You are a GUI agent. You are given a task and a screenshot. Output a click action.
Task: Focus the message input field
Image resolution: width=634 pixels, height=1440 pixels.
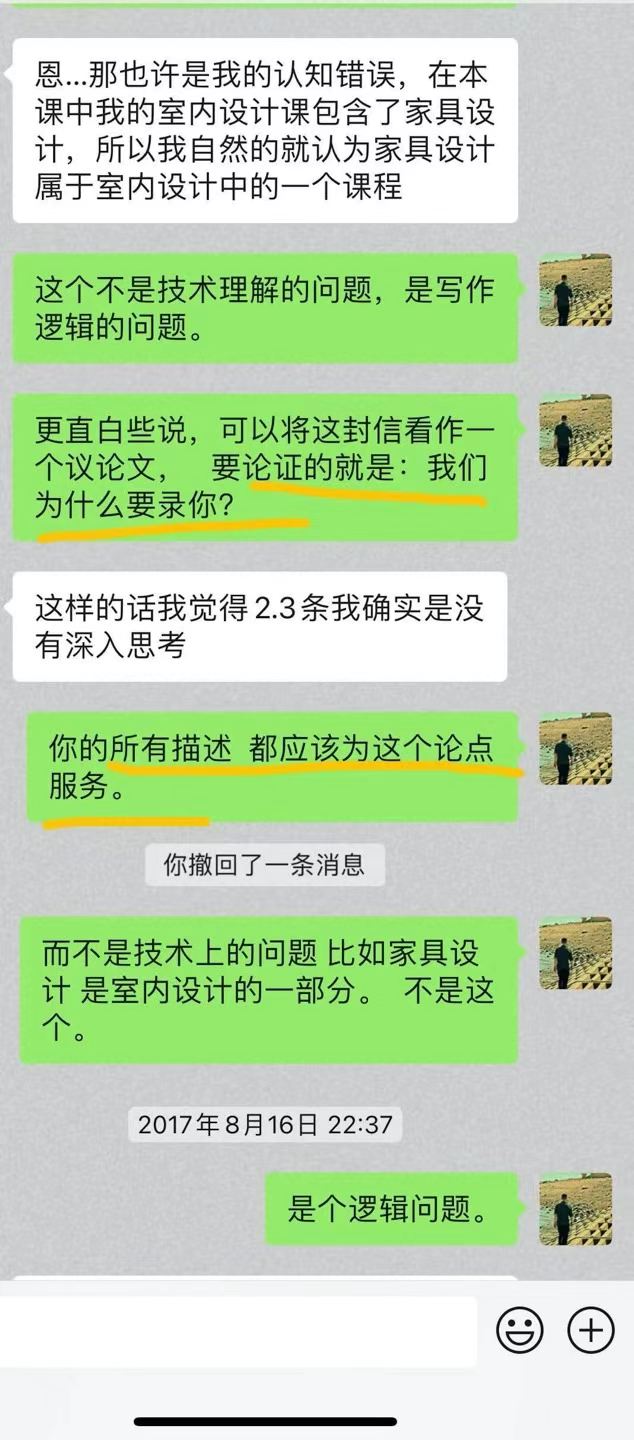pyautogui.click(x=238, y=1332)
